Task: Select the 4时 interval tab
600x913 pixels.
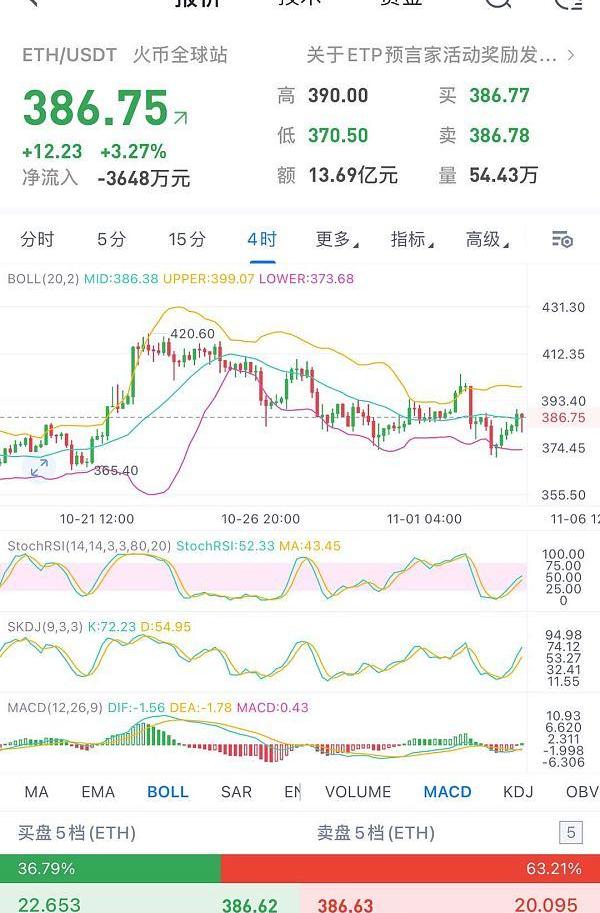Action: (x=262, y=239)
